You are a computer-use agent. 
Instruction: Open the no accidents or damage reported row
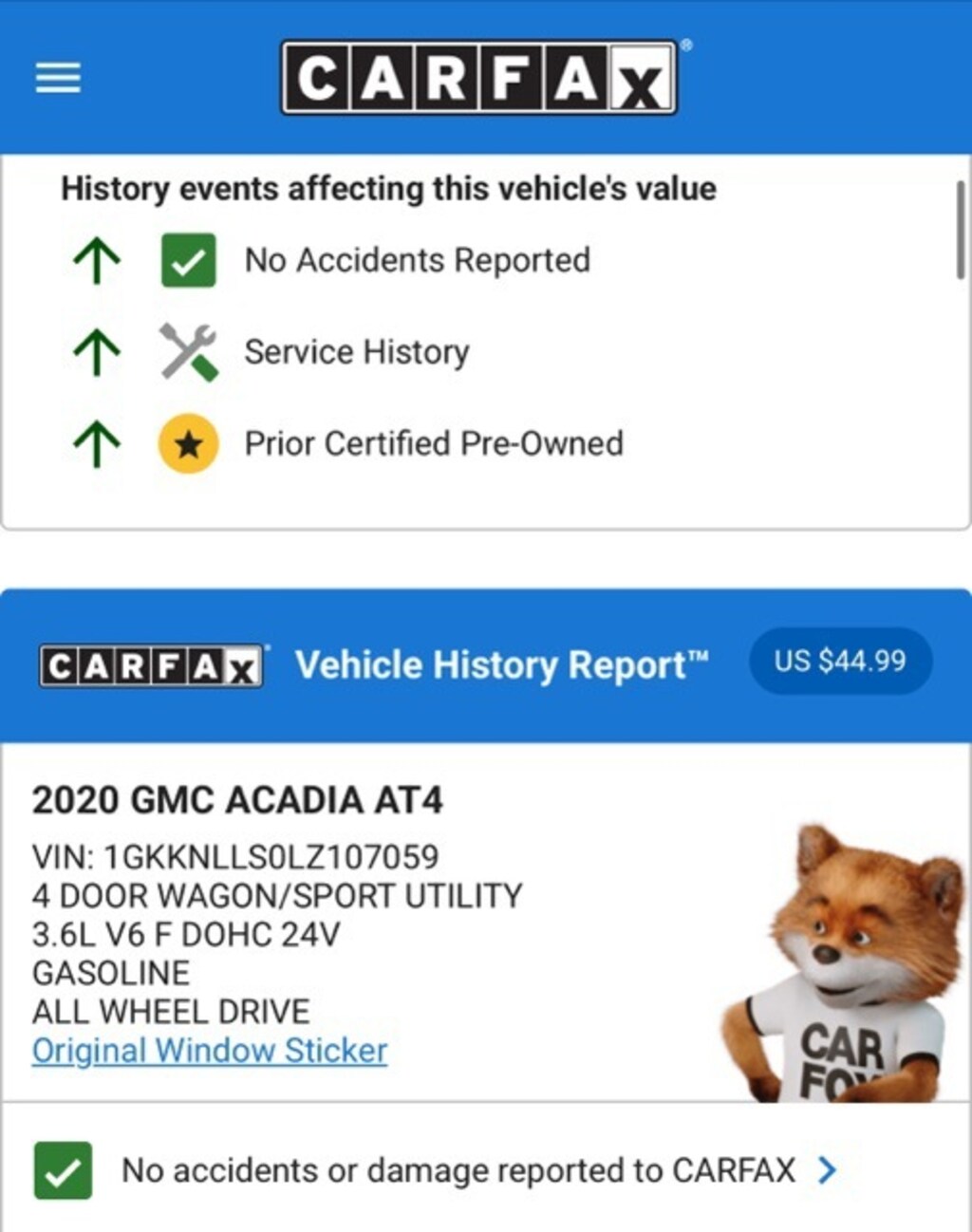tap(458, 1170)
